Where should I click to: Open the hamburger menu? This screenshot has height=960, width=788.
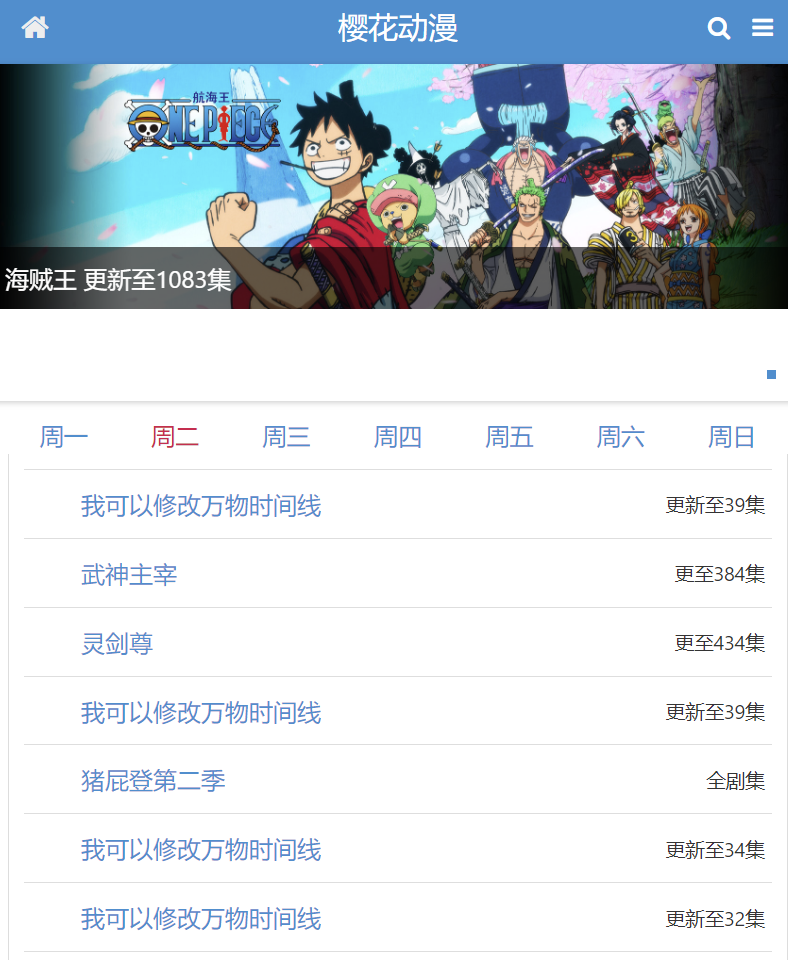[762, 28]
